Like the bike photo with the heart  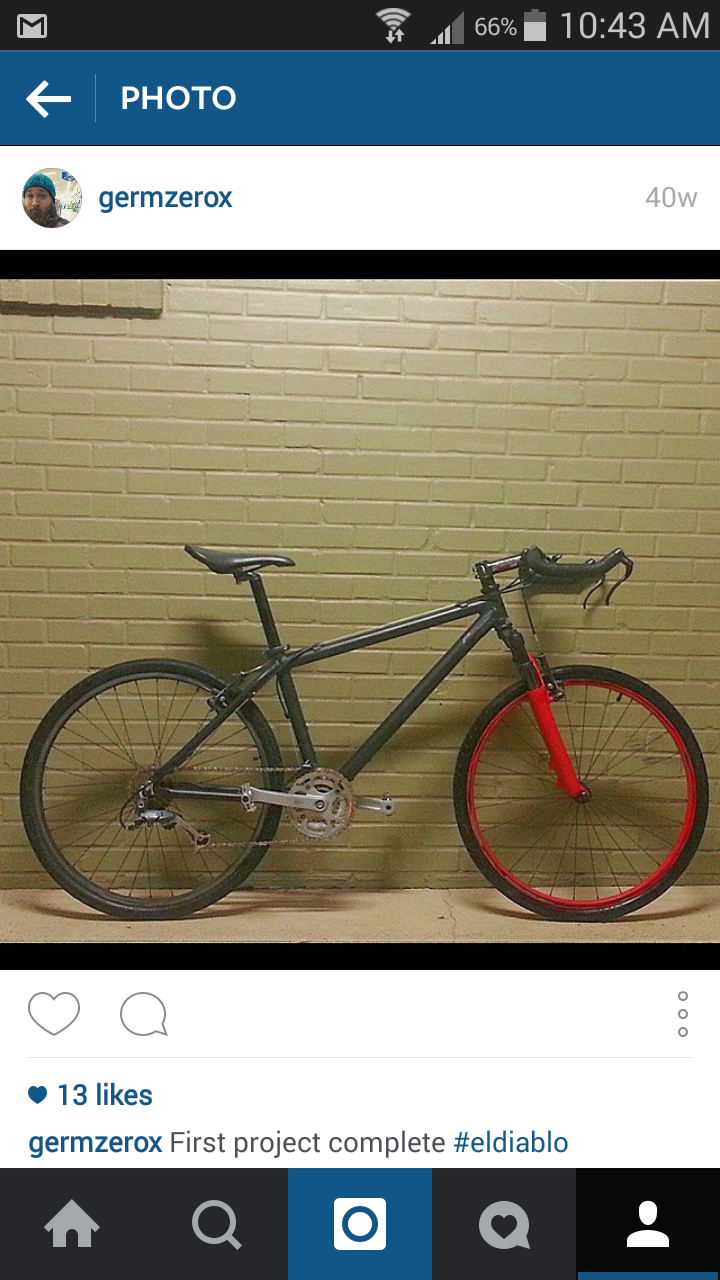tap(54, 1014)
